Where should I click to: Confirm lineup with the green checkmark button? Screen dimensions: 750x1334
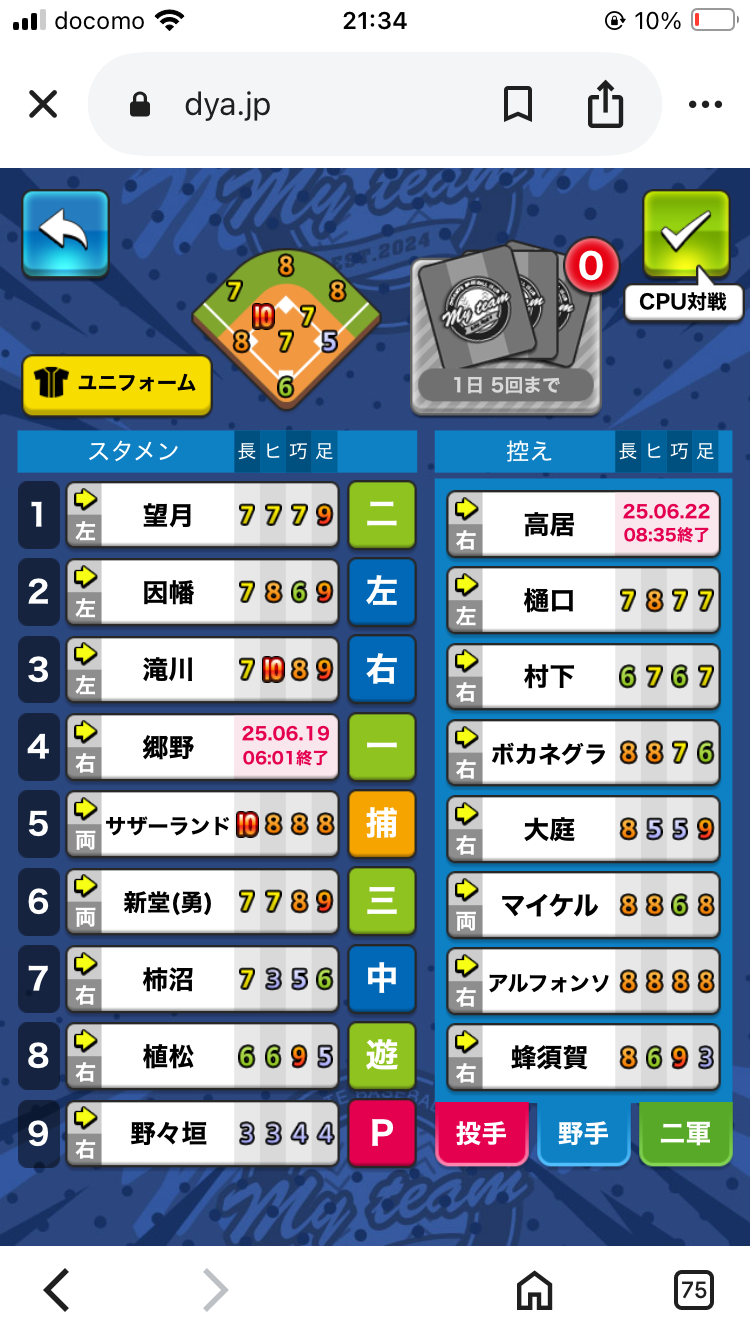686,234
